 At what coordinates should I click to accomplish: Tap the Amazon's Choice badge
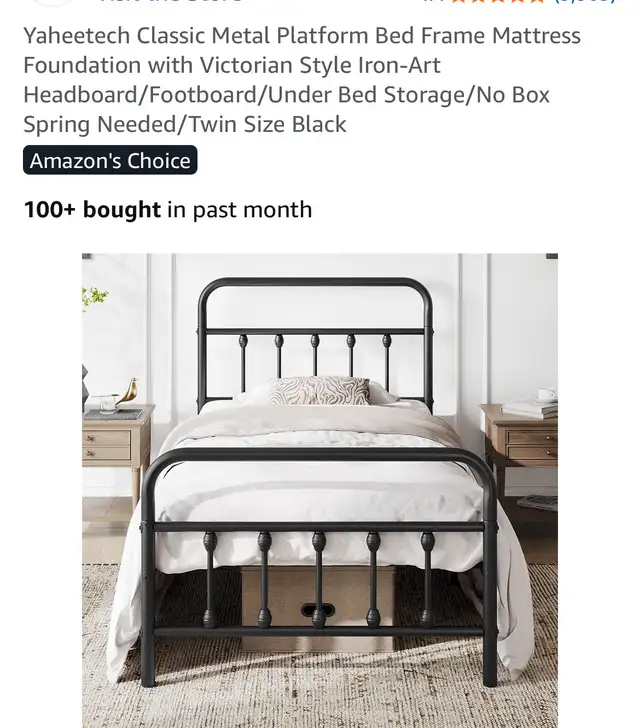coord(110,161)
